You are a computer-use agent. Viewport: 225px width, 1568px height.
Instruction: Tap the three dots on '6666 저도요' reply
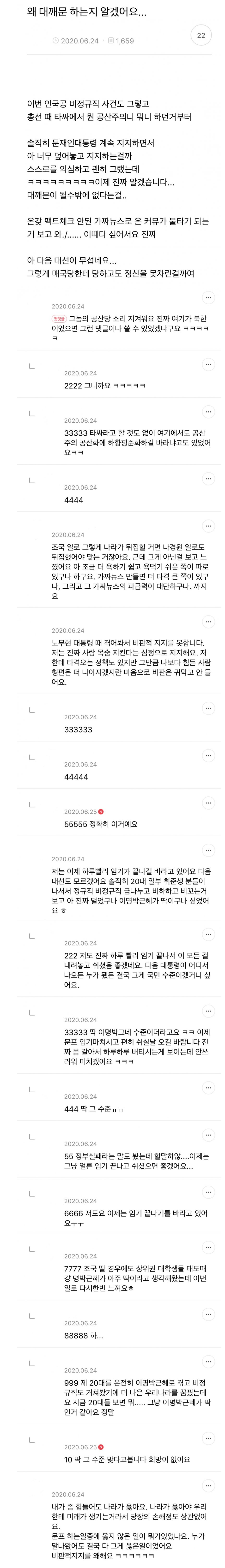point(208,1192)
